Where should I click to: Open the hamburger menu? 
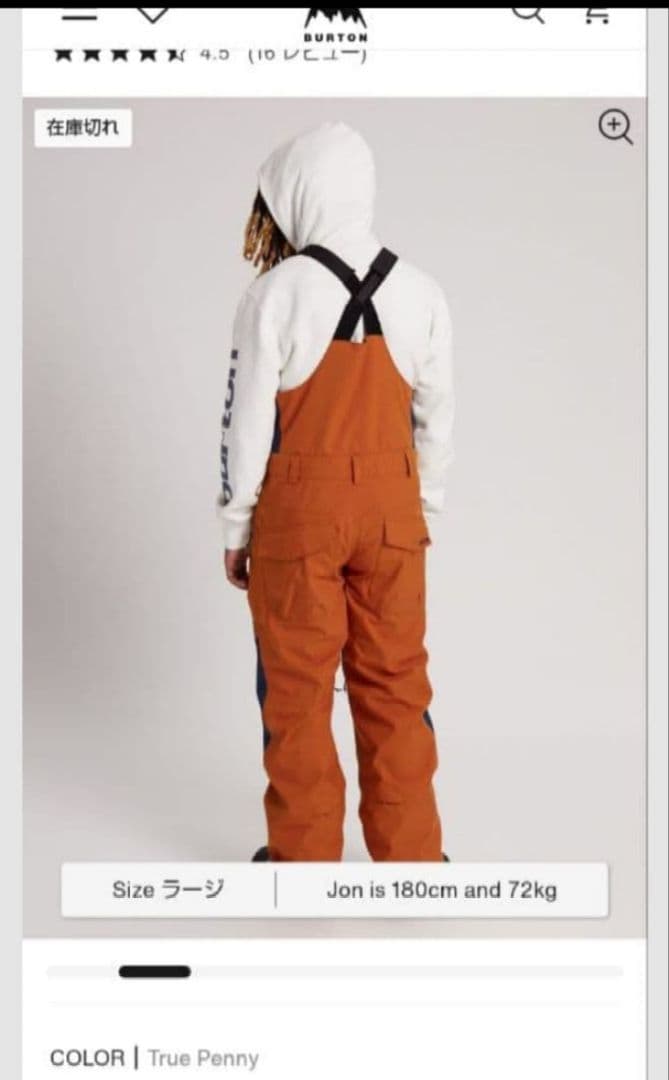81,15
